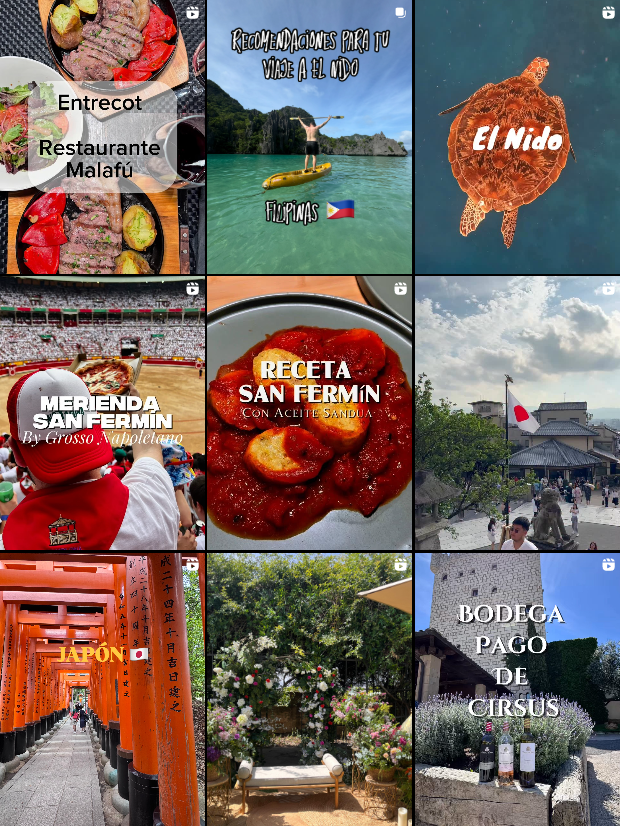Open the flower garden bench reel

tap(309, 690)
